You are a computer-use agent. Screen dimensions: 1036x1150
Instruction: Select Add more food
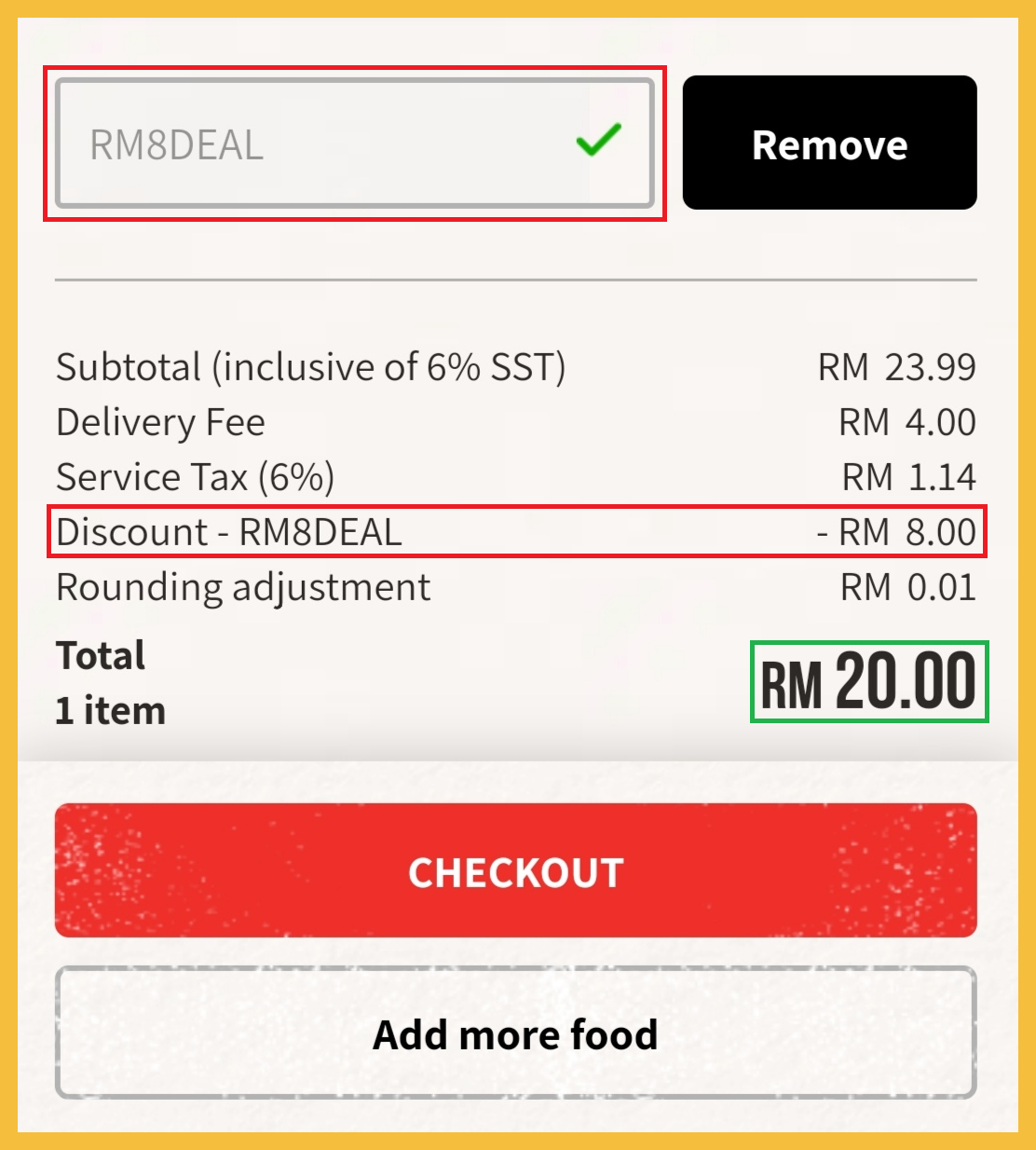(x=515, y=1034)
